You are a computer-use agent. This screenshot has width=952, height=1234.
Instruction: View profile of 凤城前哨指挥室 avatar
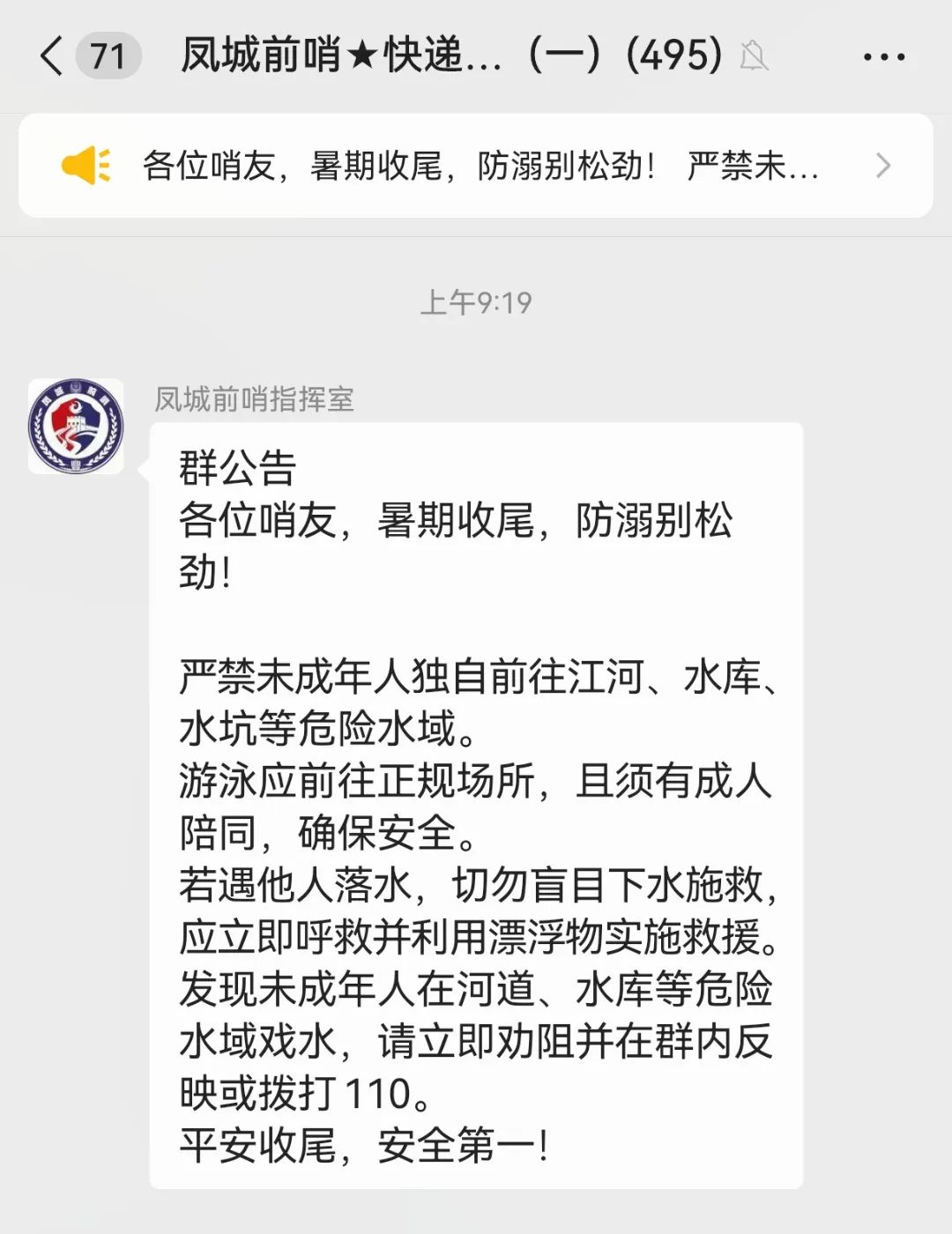(x=76, y=427)
